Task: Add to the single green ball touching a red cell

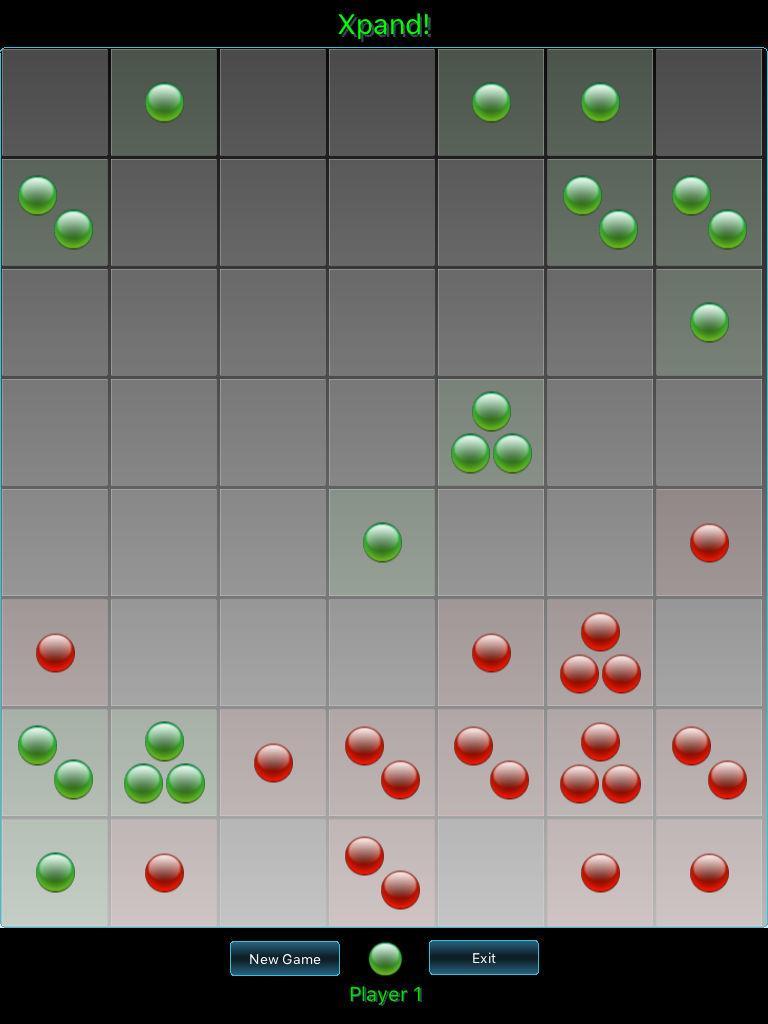Action: (x=55, y=872)
